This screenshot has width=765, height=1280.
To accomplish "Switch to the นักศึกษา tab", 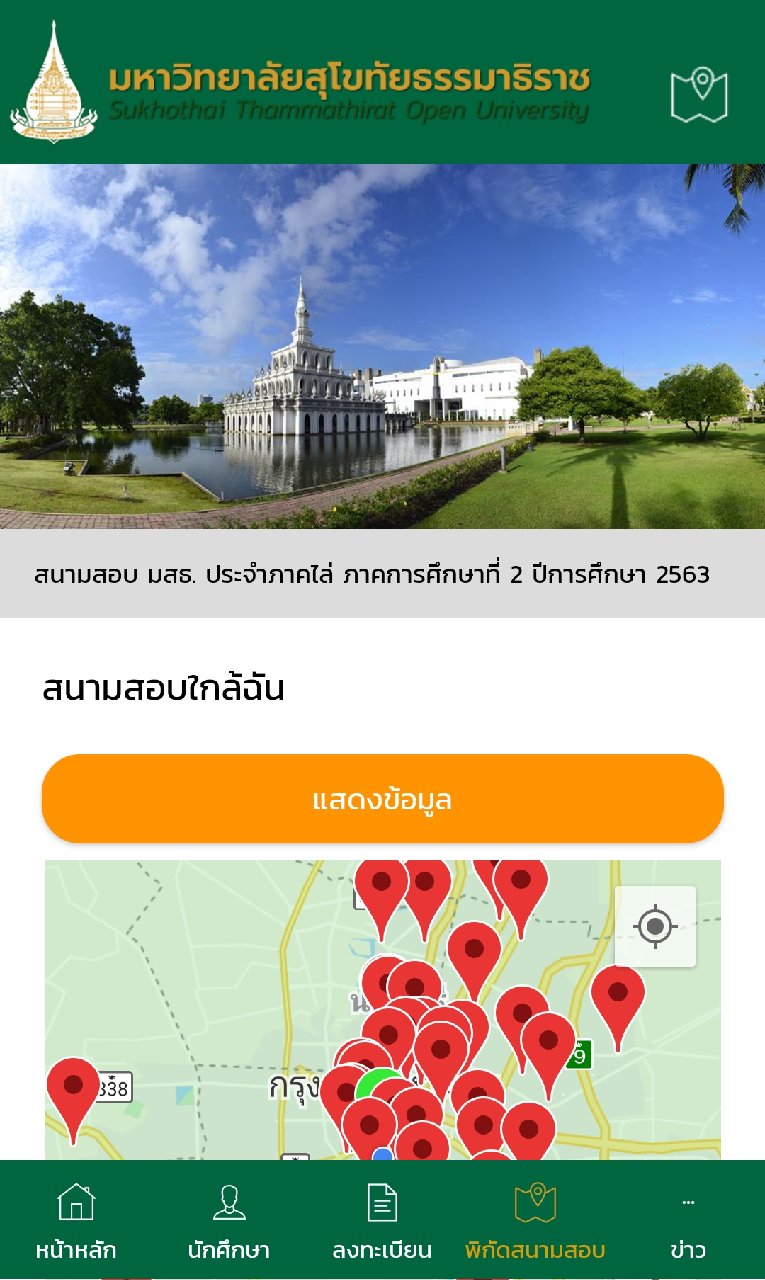I will (x=229, y=1220).
